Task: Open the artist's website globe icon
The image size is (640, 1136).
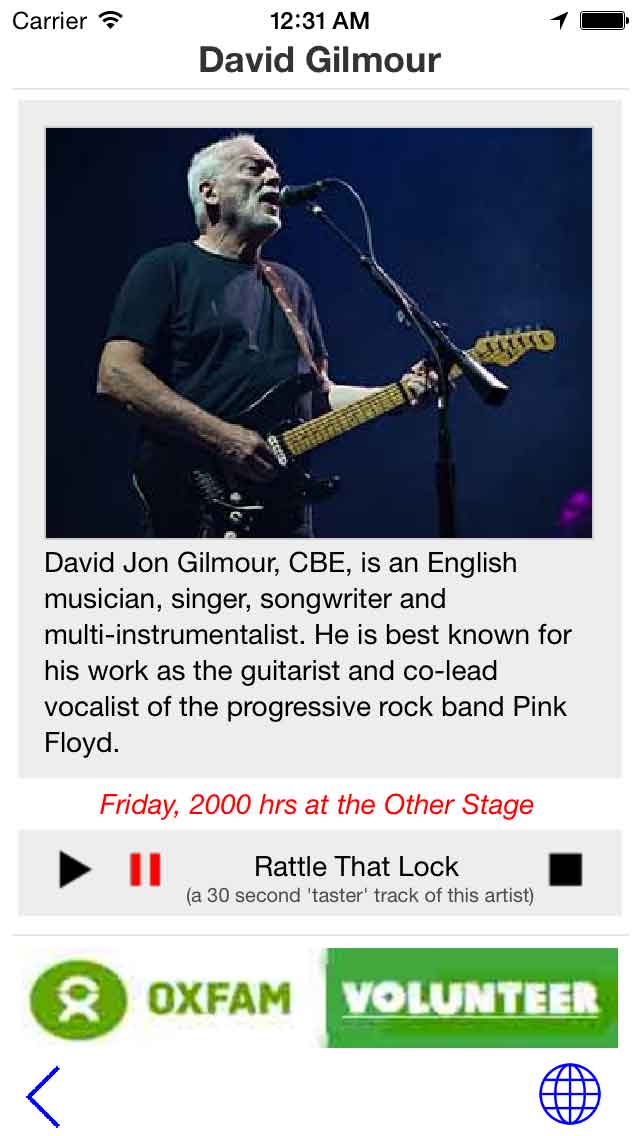Action: 570,1094
